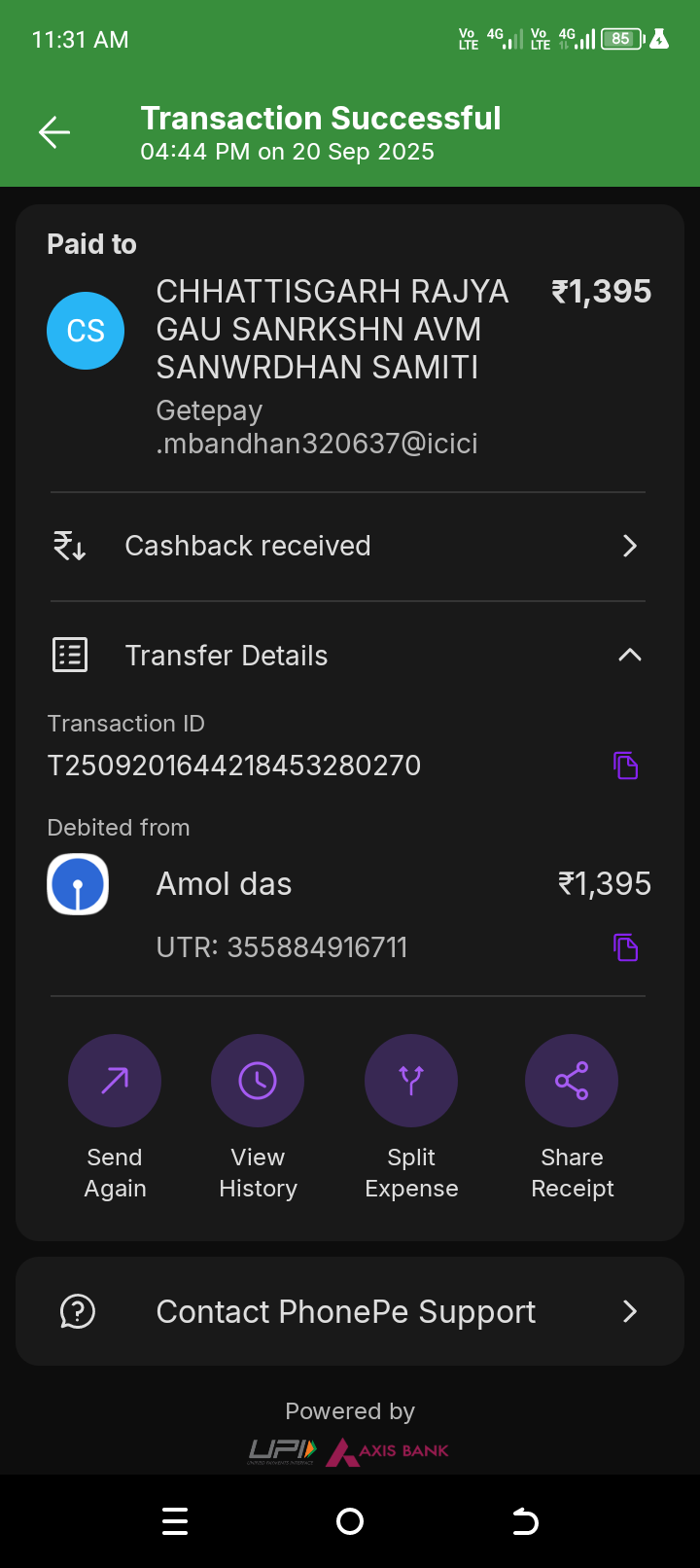This screenshot has width=700, height=1568.
Task: Go back using the top arrow
Action: pyautogui.click(x=54, y=132)
